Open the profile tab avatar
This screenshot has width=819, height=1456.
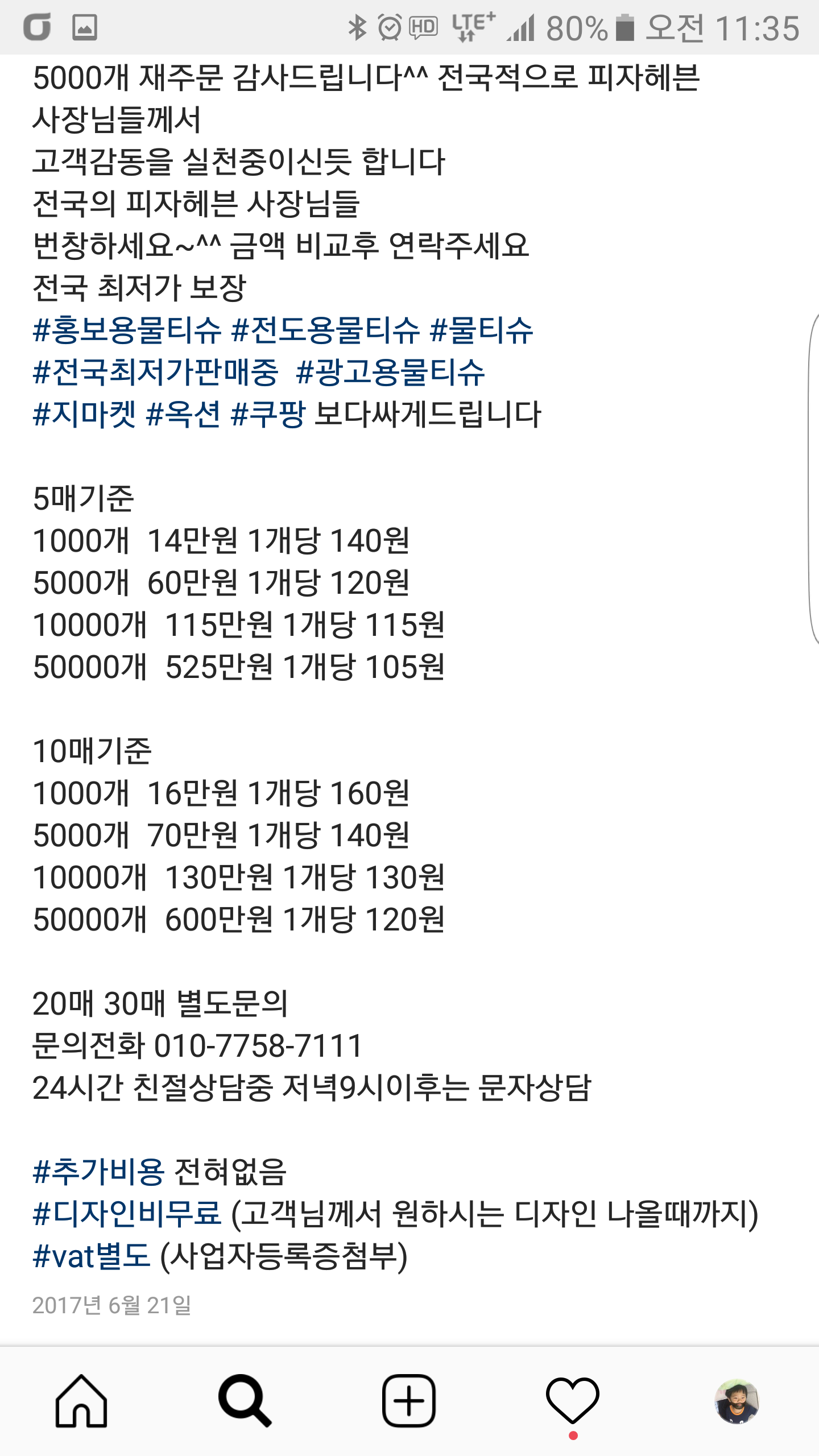pos(737,1401)
